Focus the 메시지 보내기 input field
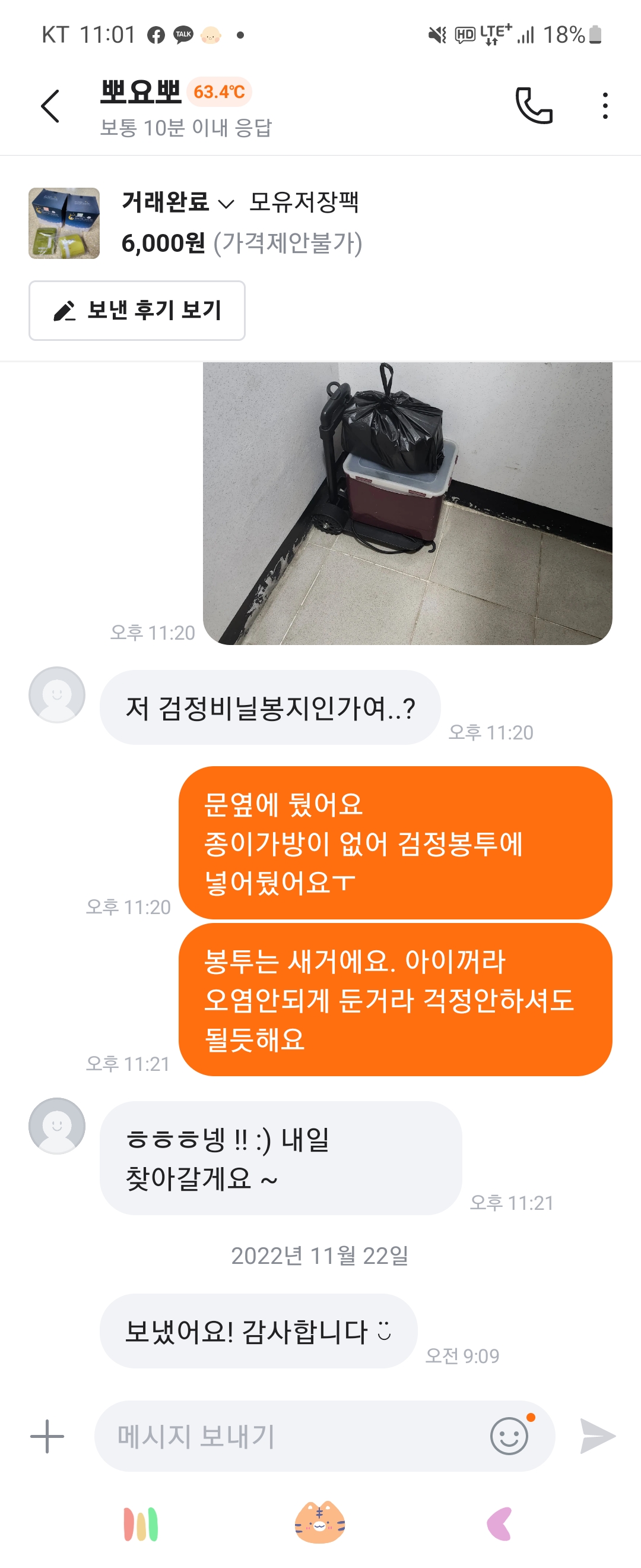641x1568 pixels. pyautogui.click(x=292, y=1437)
